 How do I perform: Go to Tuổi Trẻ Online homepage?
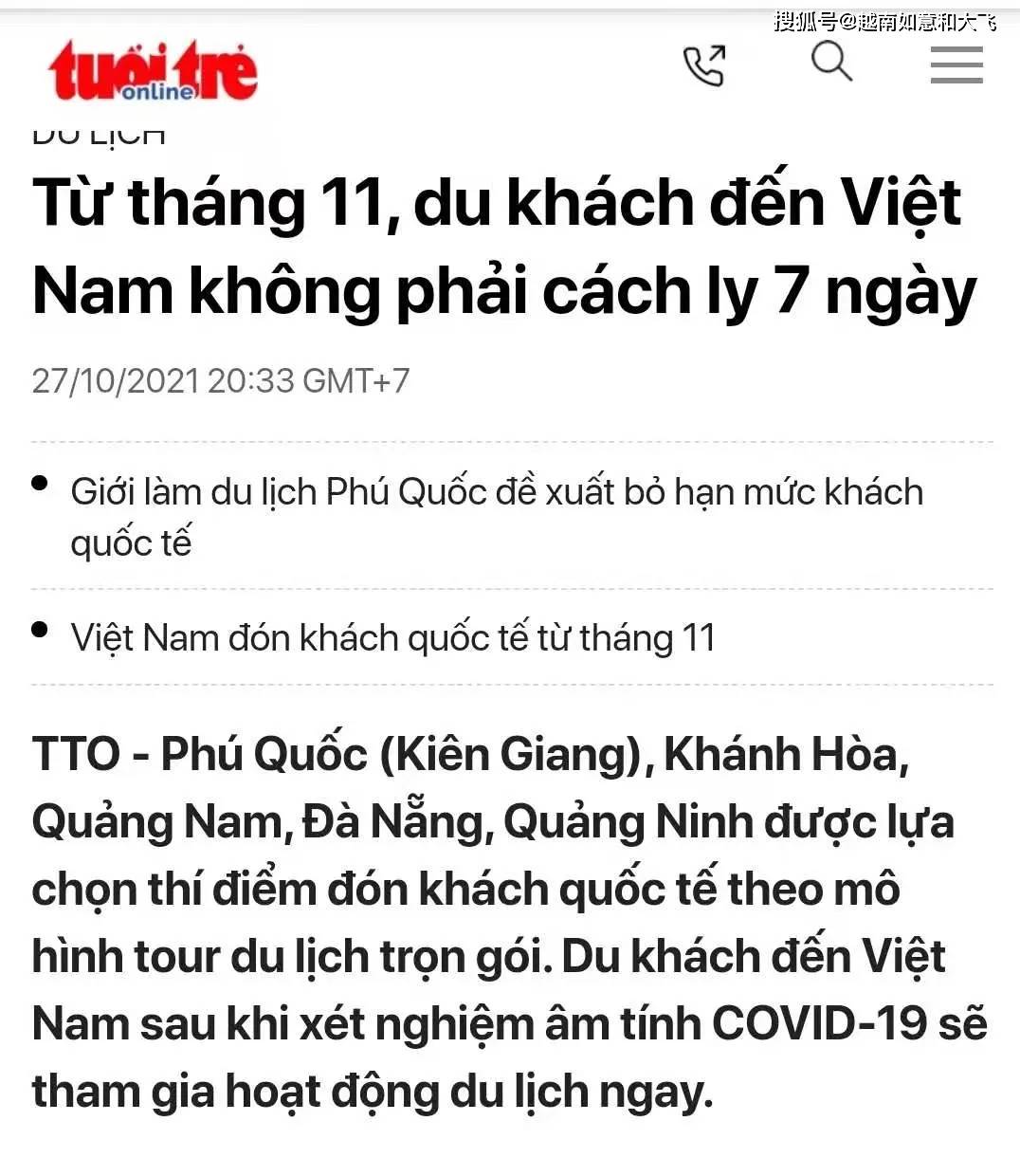click(x=153, y=71)
